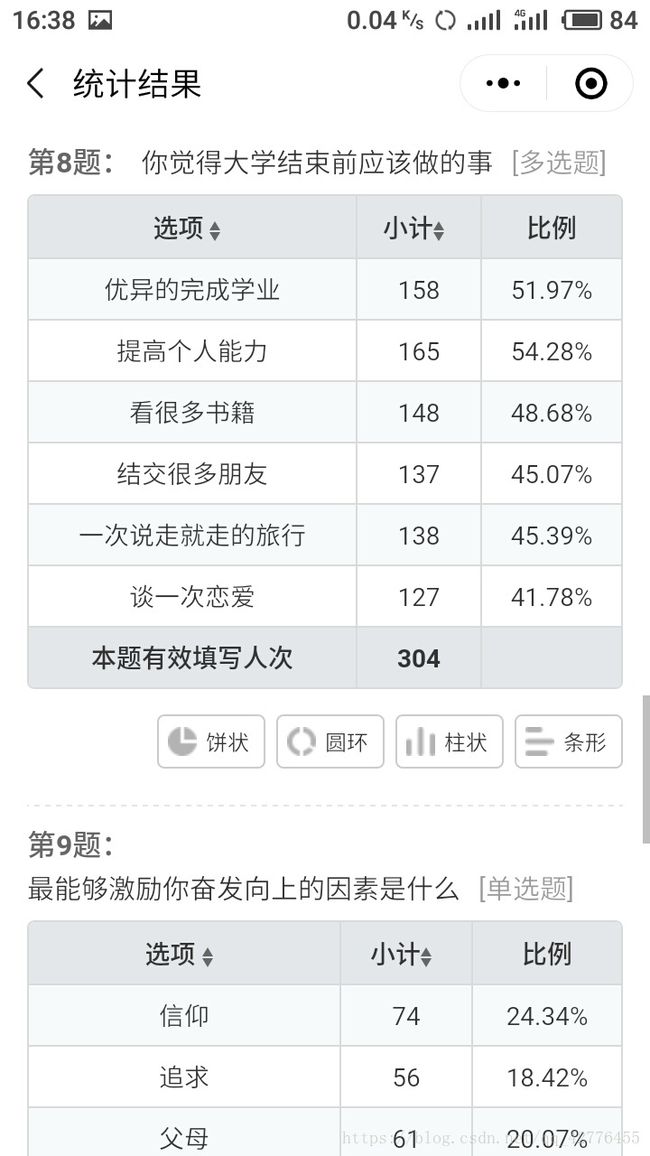650x1156 pixels.
Task: Sort question 9 by 选项 column
Action: [x=180, y=955]
